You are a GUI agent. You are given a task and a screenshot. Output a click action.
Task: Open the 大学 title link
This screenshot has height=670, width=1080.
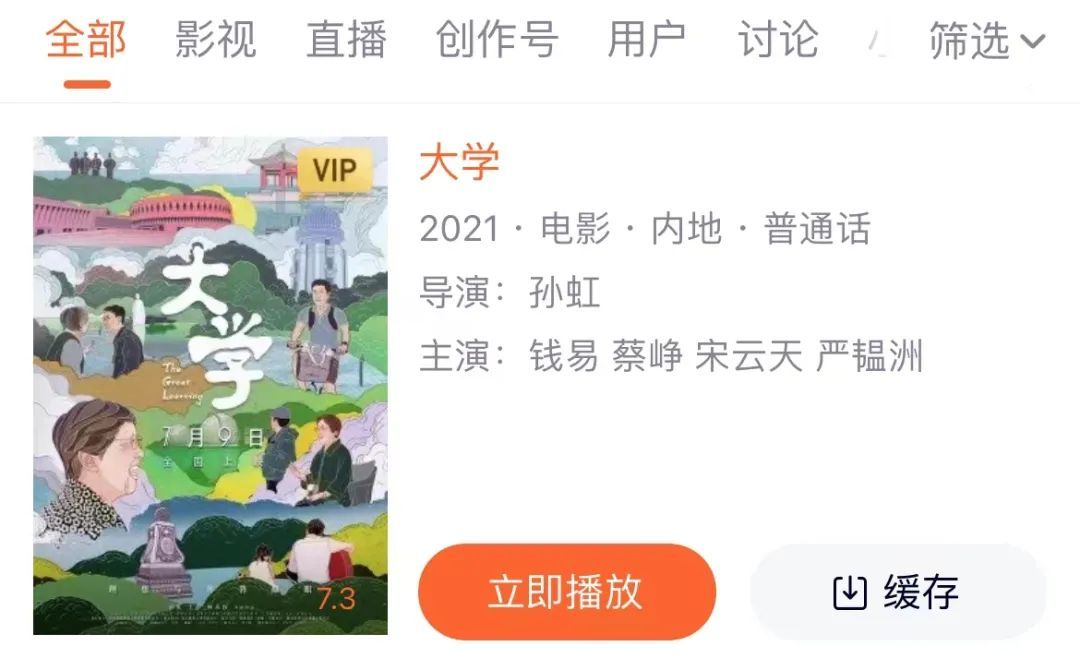(459, 164)
